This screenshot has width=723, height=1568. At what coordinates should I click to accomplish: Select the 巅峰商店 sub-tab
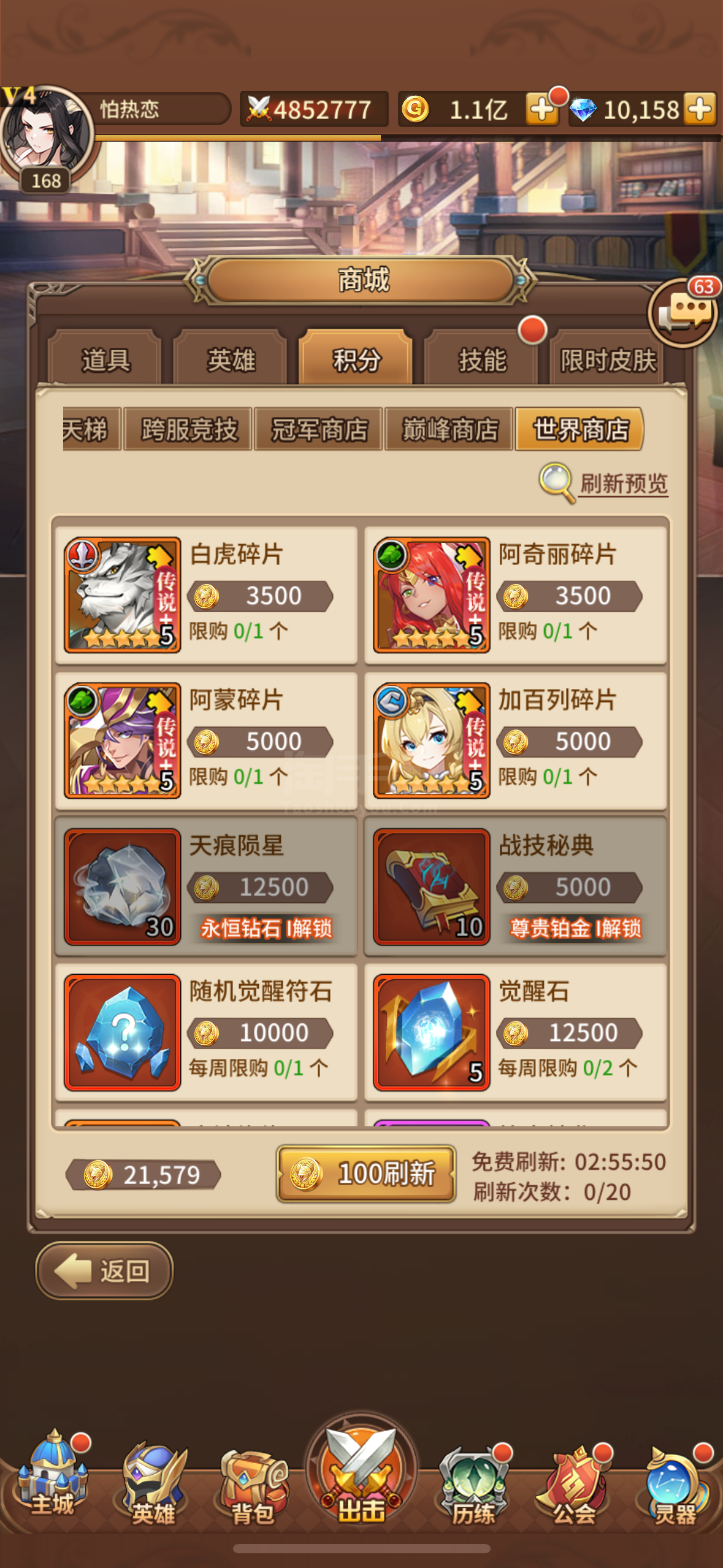449,429
